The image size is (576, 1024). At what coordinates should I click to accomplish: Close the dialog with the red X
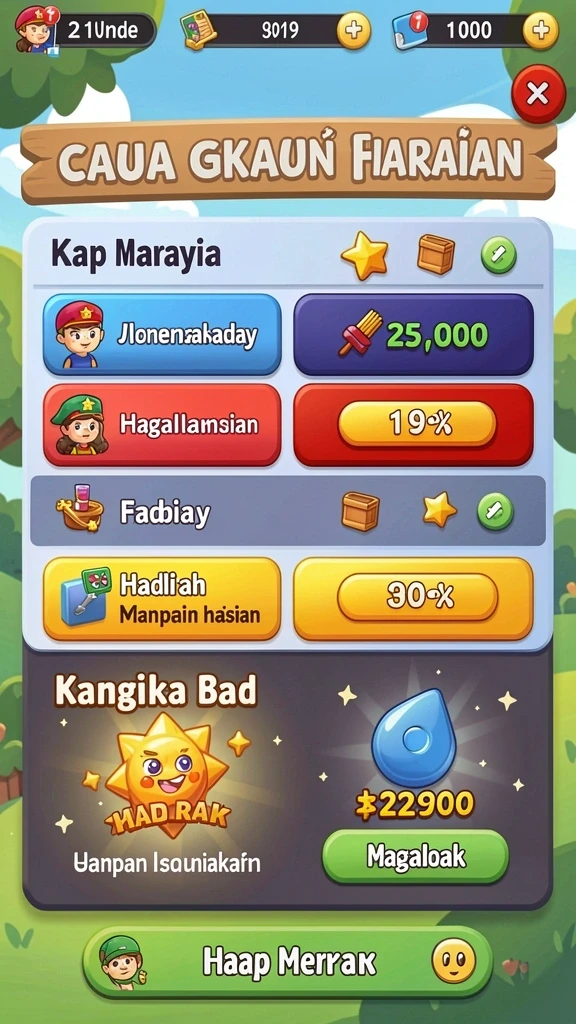tap(538, 94)
